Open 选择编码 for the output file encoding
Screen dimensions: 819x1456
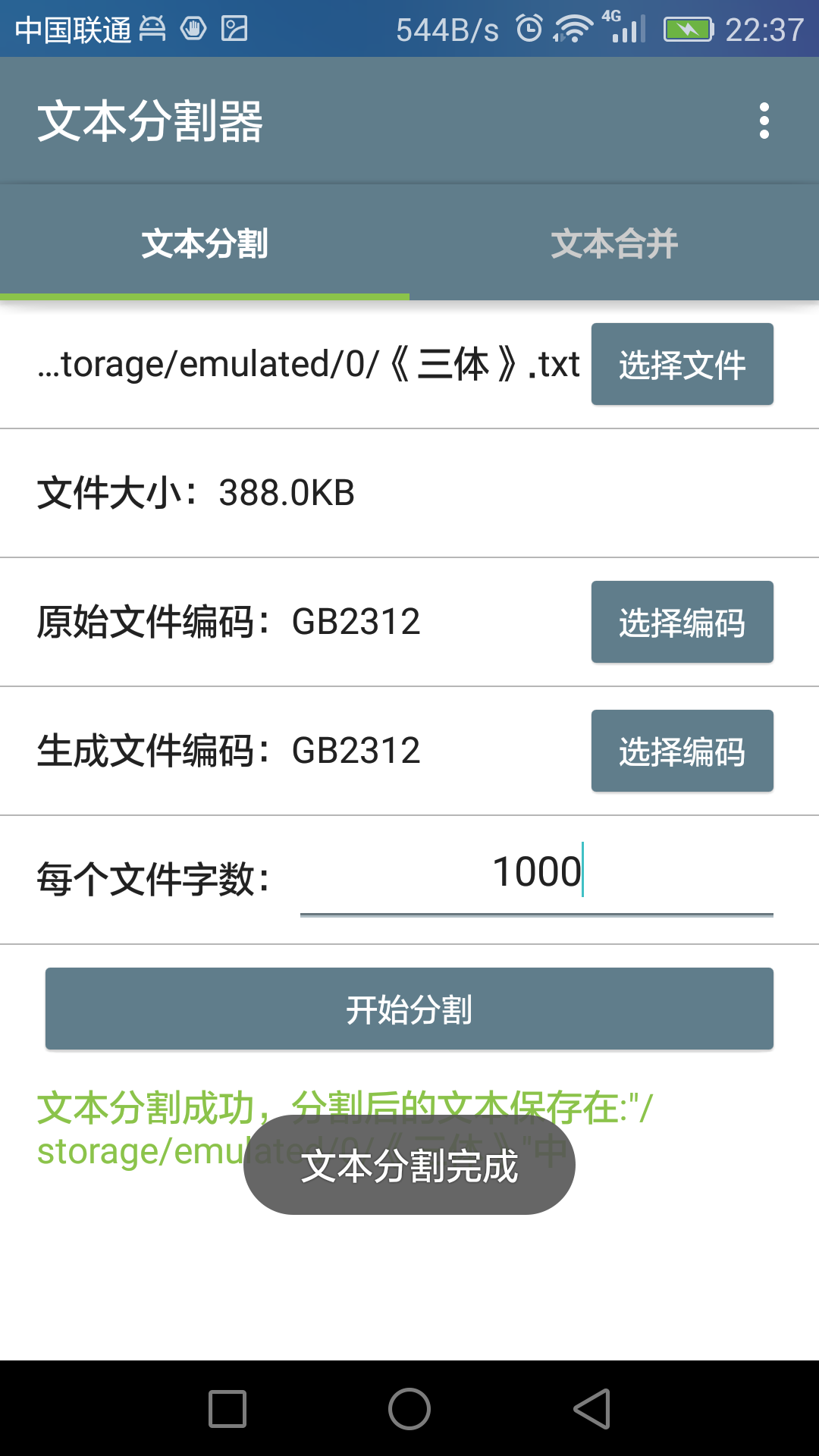681,751
